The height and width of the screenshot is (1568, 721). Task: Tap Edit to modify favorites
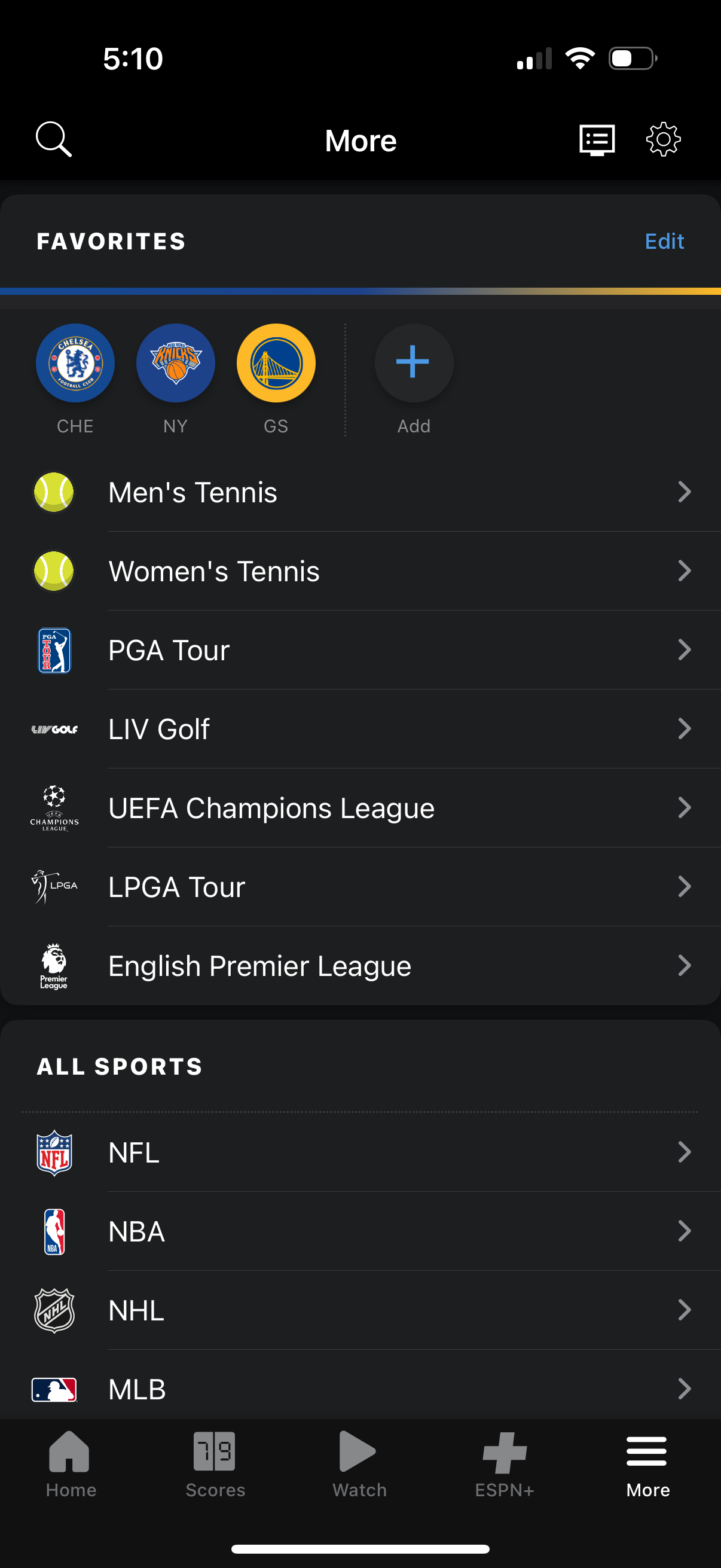tap(664, 241)
